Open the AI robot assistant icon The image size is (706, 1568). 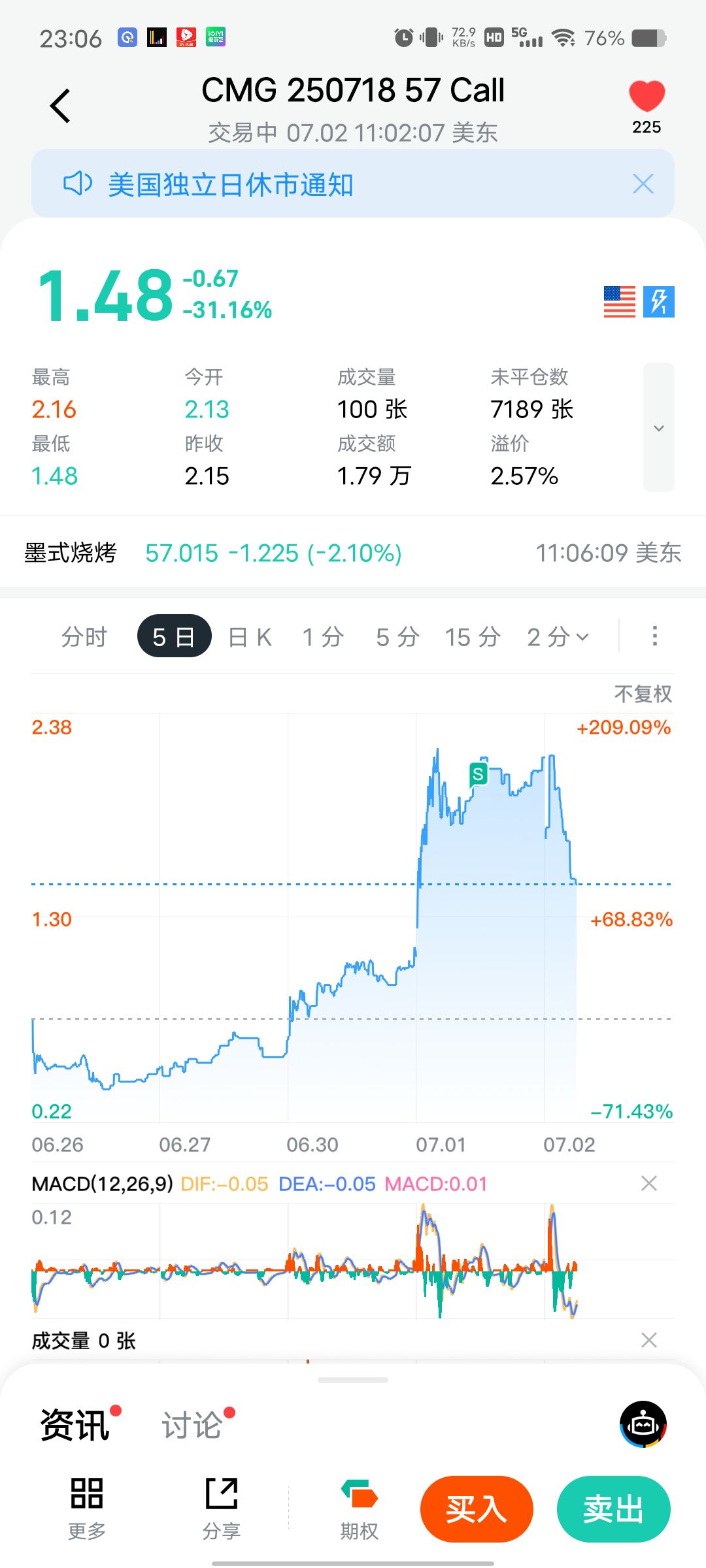tap(643, 1424)
